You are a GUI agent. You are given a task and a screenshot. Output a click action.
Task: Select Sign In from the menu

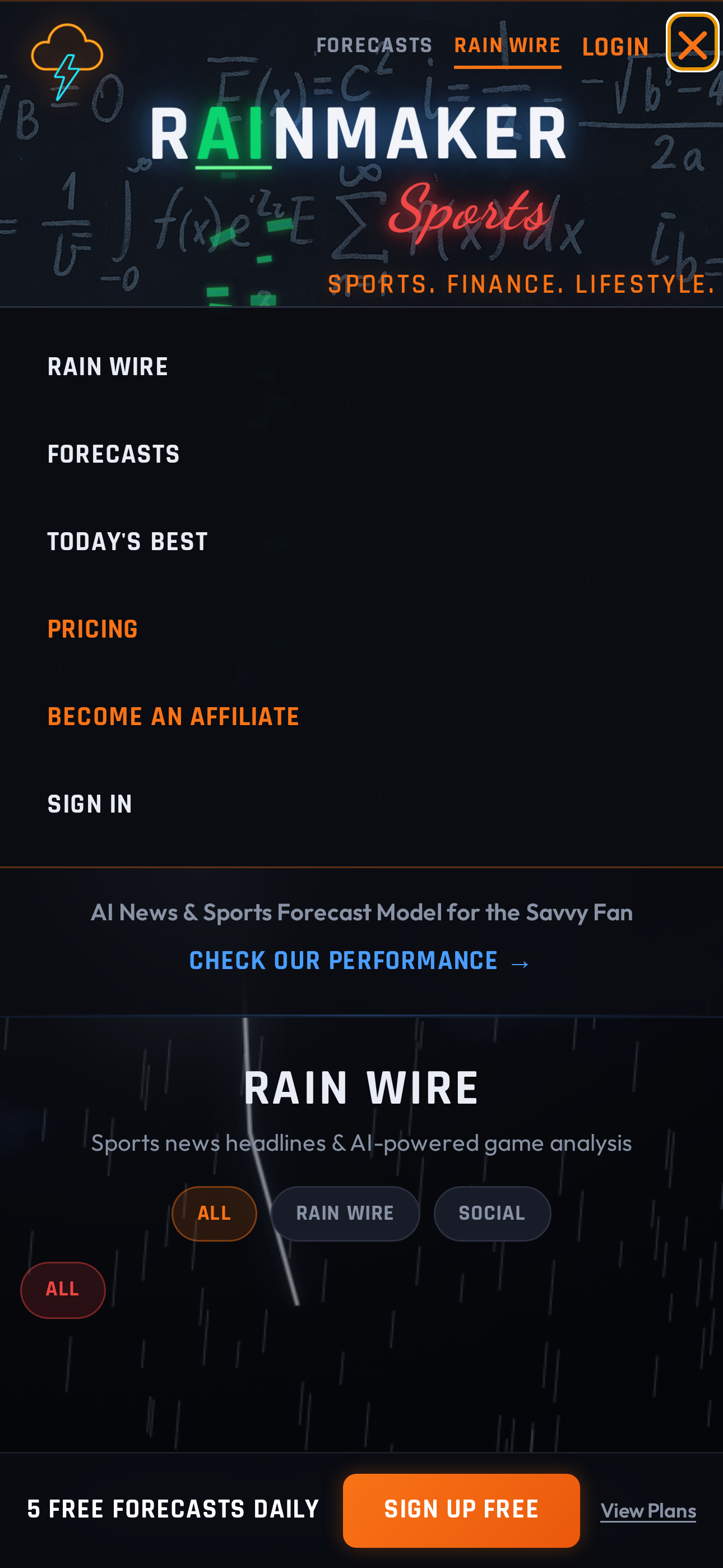[x=90, y=805]
